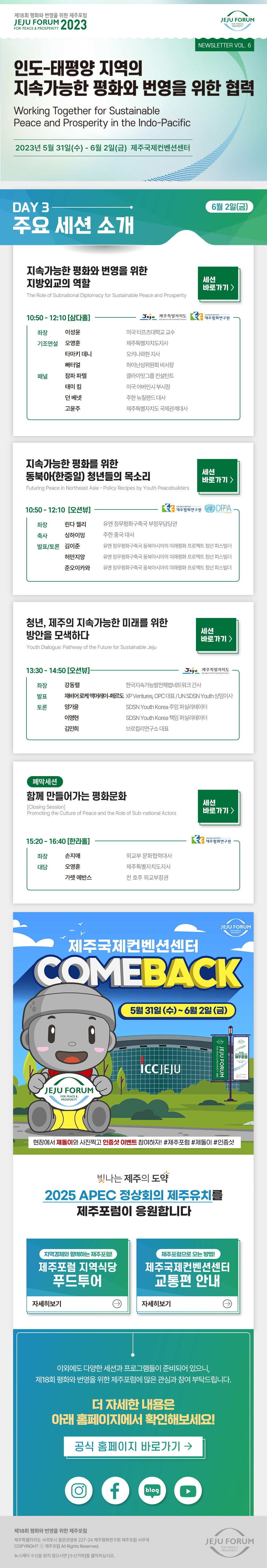Go to the official homepage via 공식 홈페이지 바로가기
The height and width of the screenshot is (1568, 267).
pyautogui.click(x=133, y=1446)
